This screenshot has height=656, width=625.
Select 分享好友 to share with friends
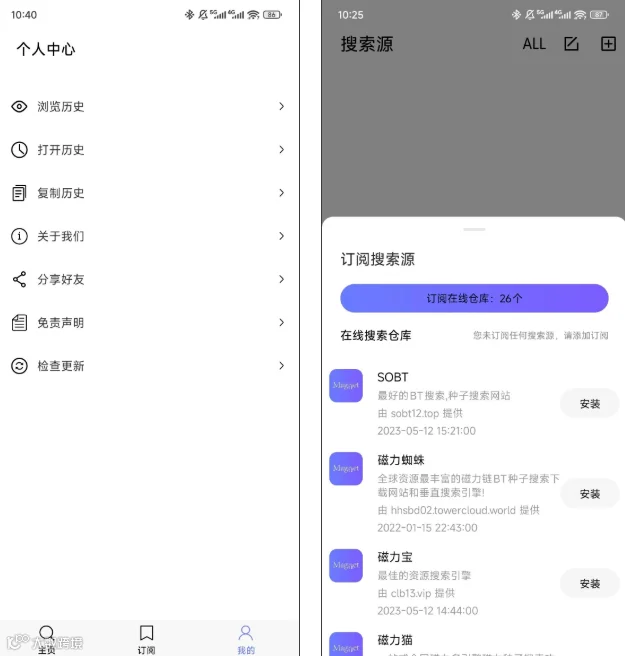tap(149, 279)
